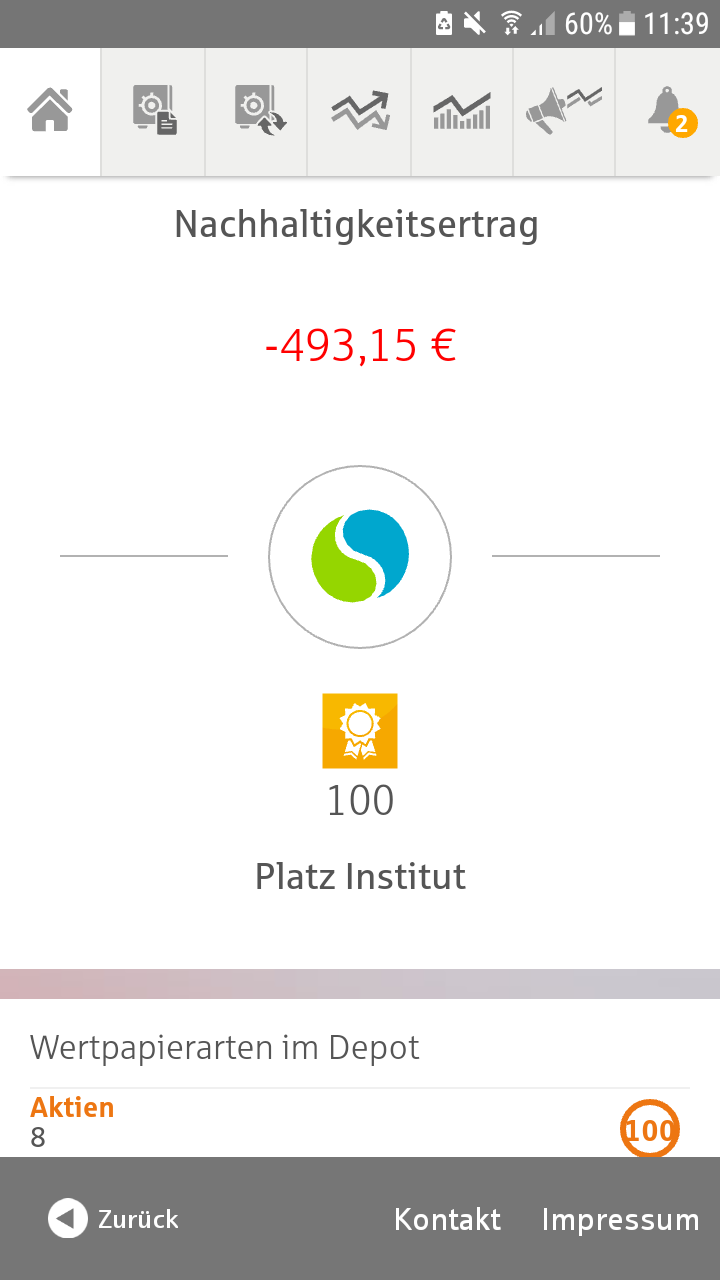Open the notifications bell

(668, 111)
